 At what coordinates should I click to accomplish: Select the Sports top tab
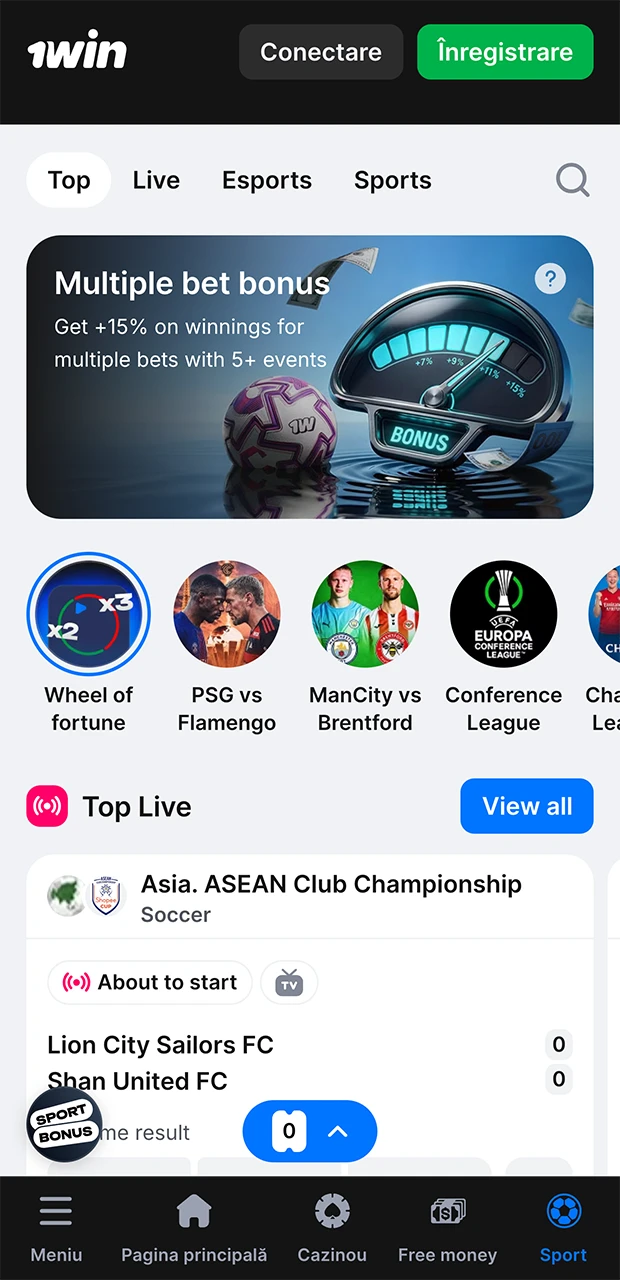(392, 181)
